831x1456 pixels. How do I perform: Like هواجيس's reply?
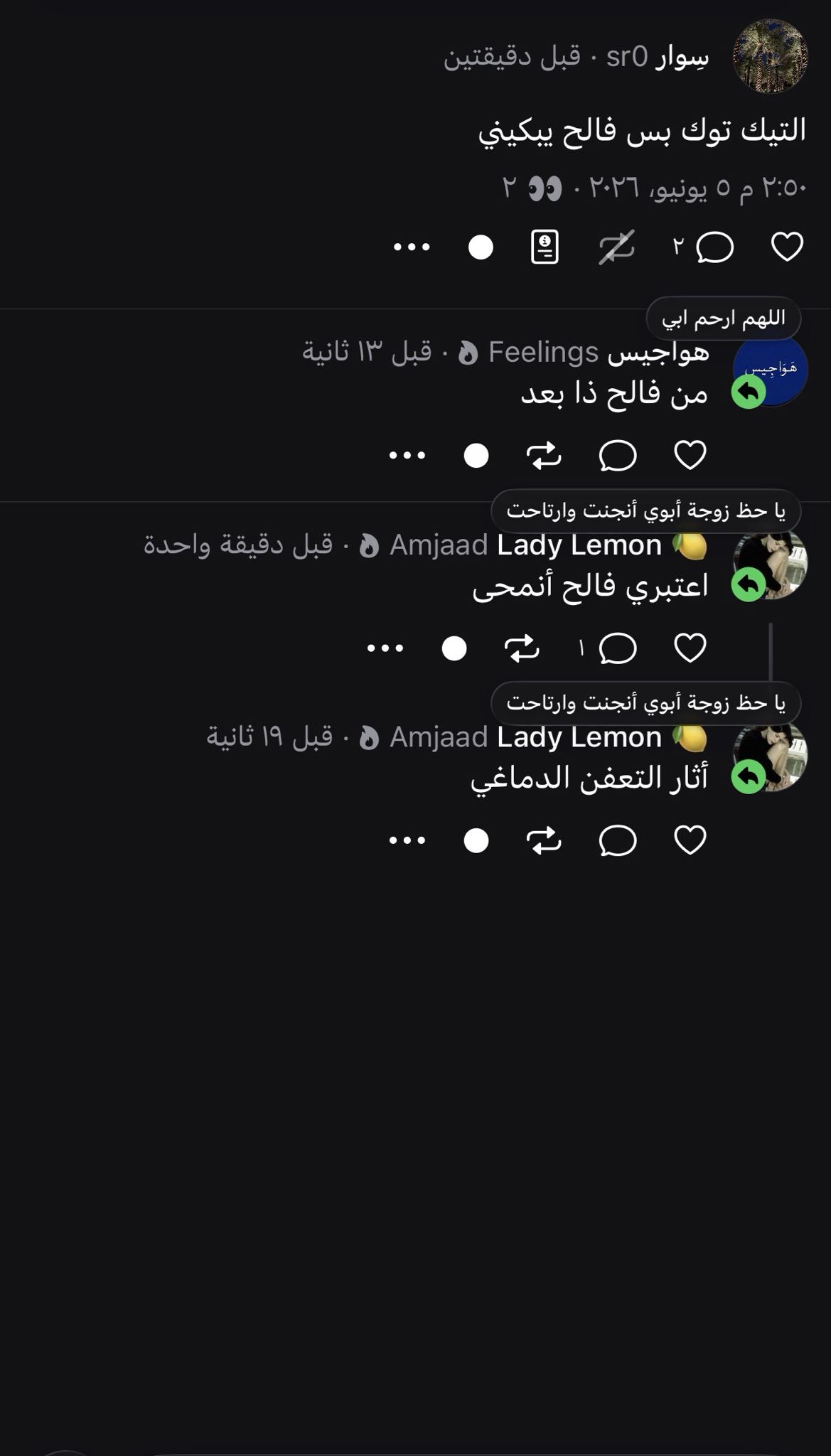[690, 455]
